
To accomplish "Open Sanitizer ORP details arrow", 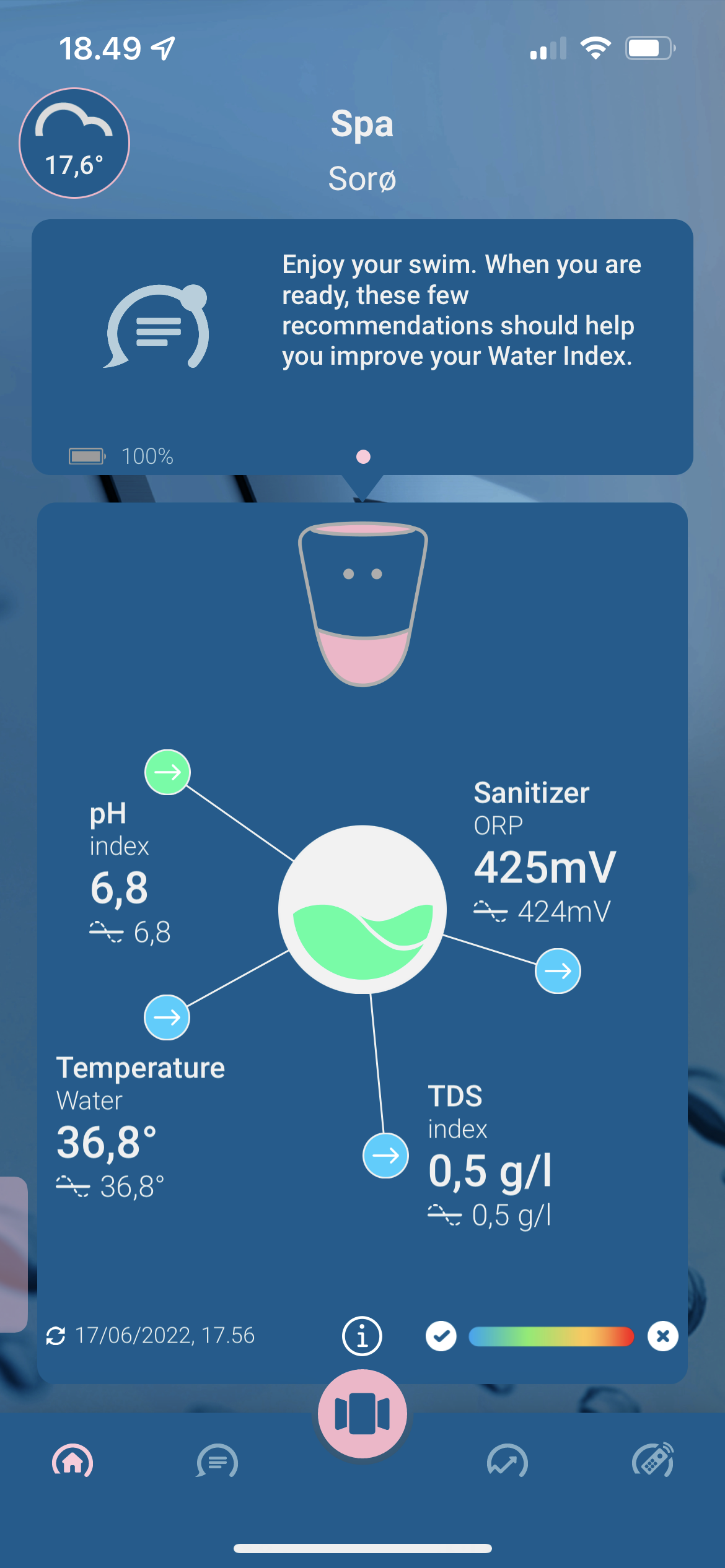I will coord(558,971).
